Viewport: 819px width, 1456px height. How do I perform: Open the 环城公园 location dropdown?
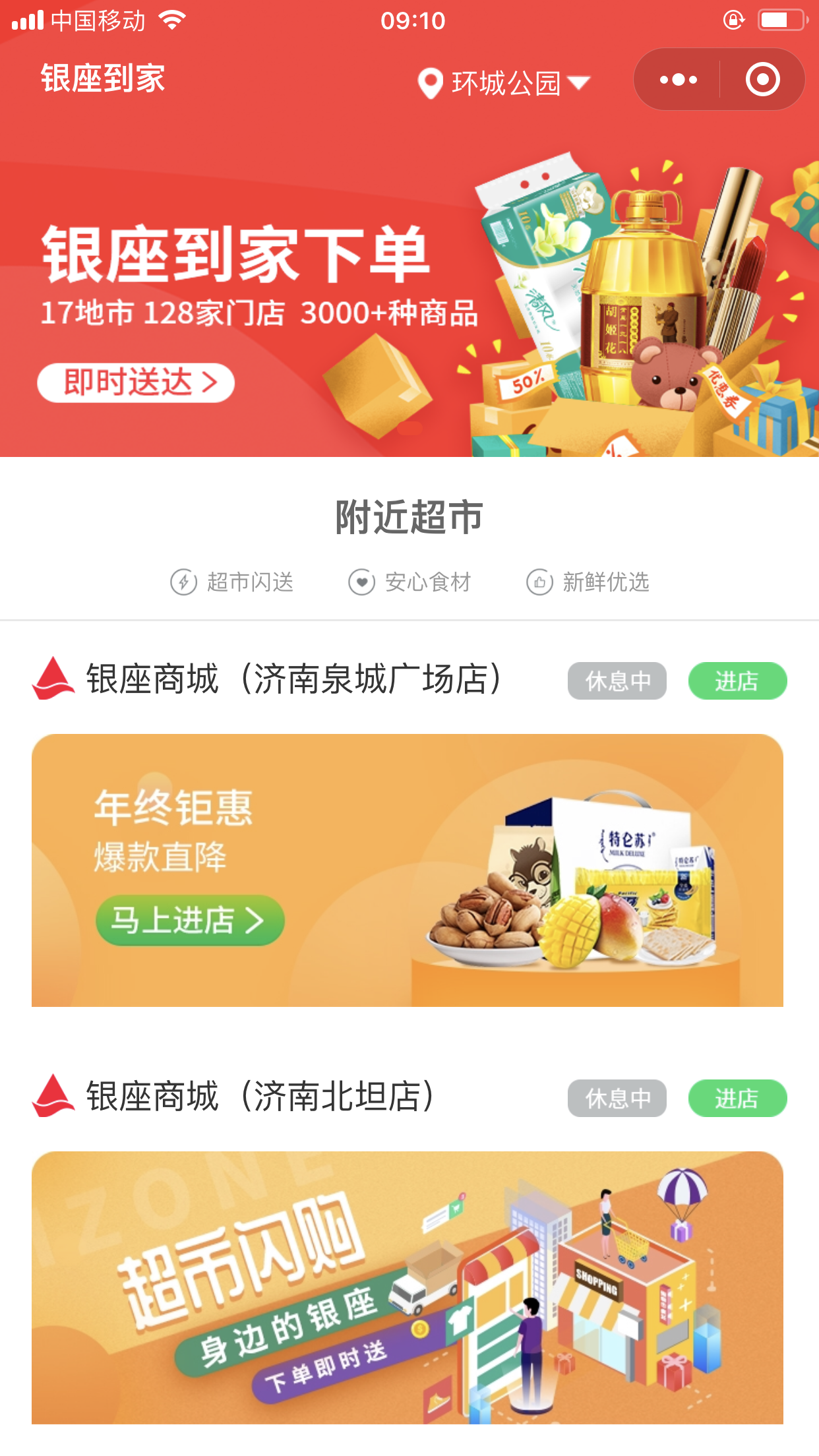[504, 83]
